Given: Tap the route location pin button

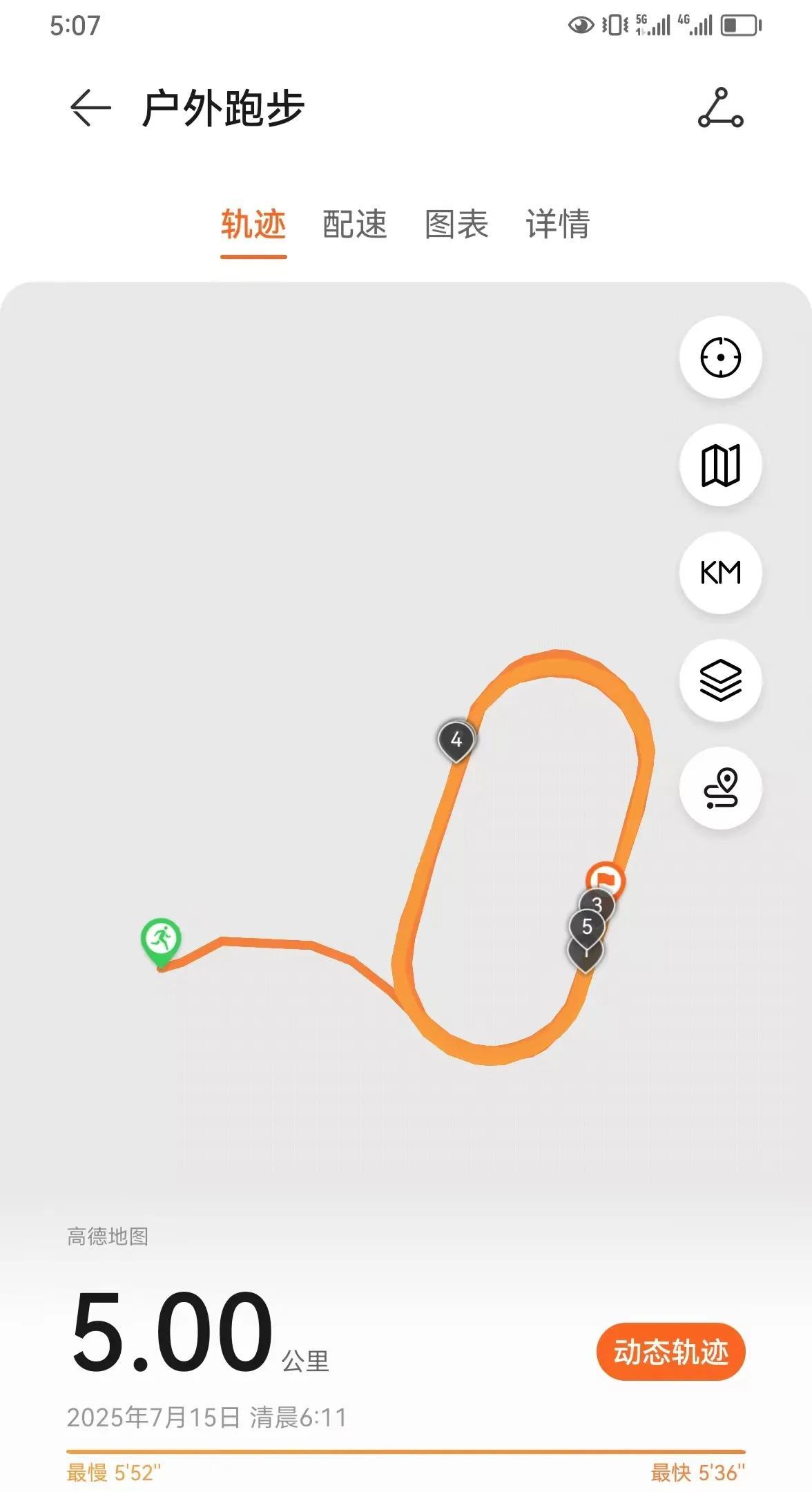Looking at the screenshot, I should click(x=721, y=788).
